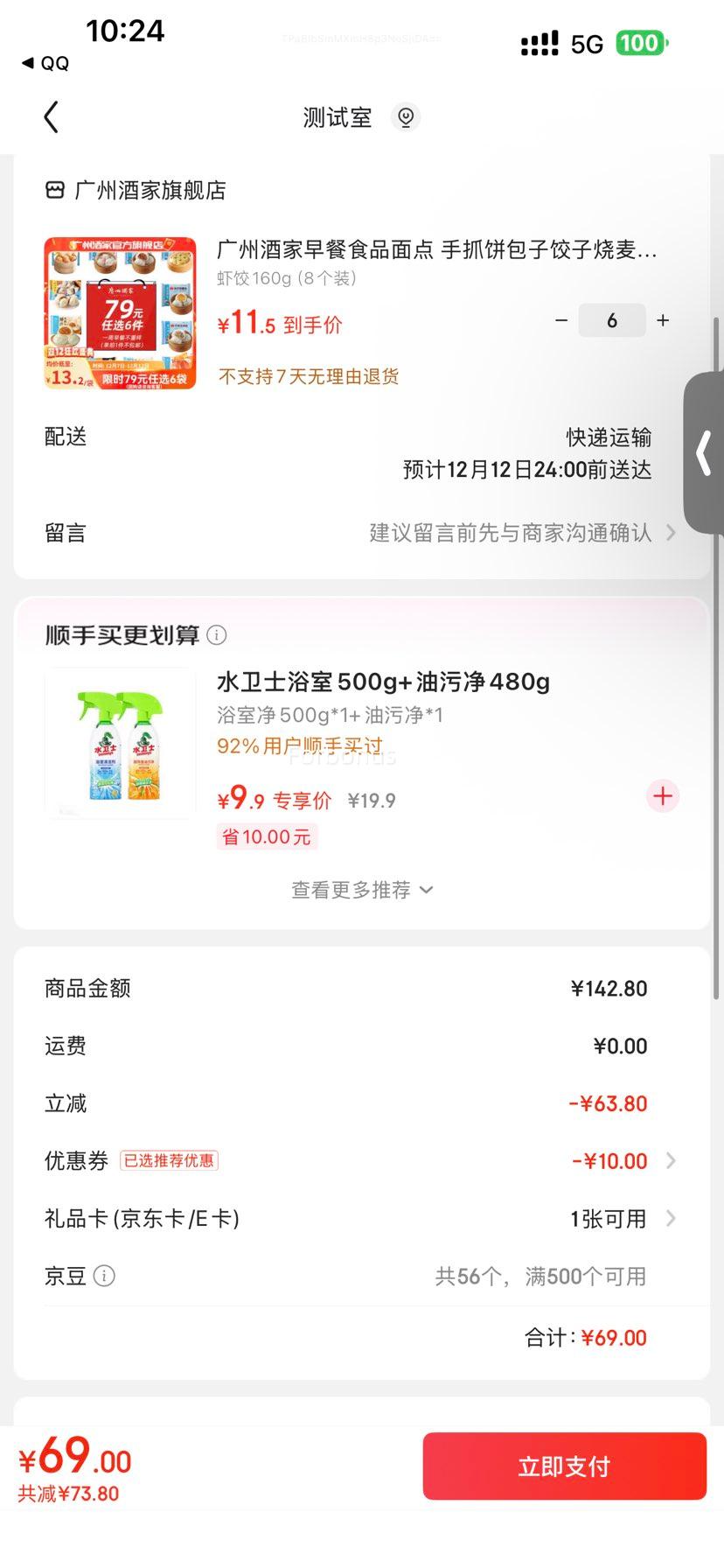This screenshot has width=724, height=1568.
Task: Tap the minus icon to decrease quantity
Action: (560, 320)
